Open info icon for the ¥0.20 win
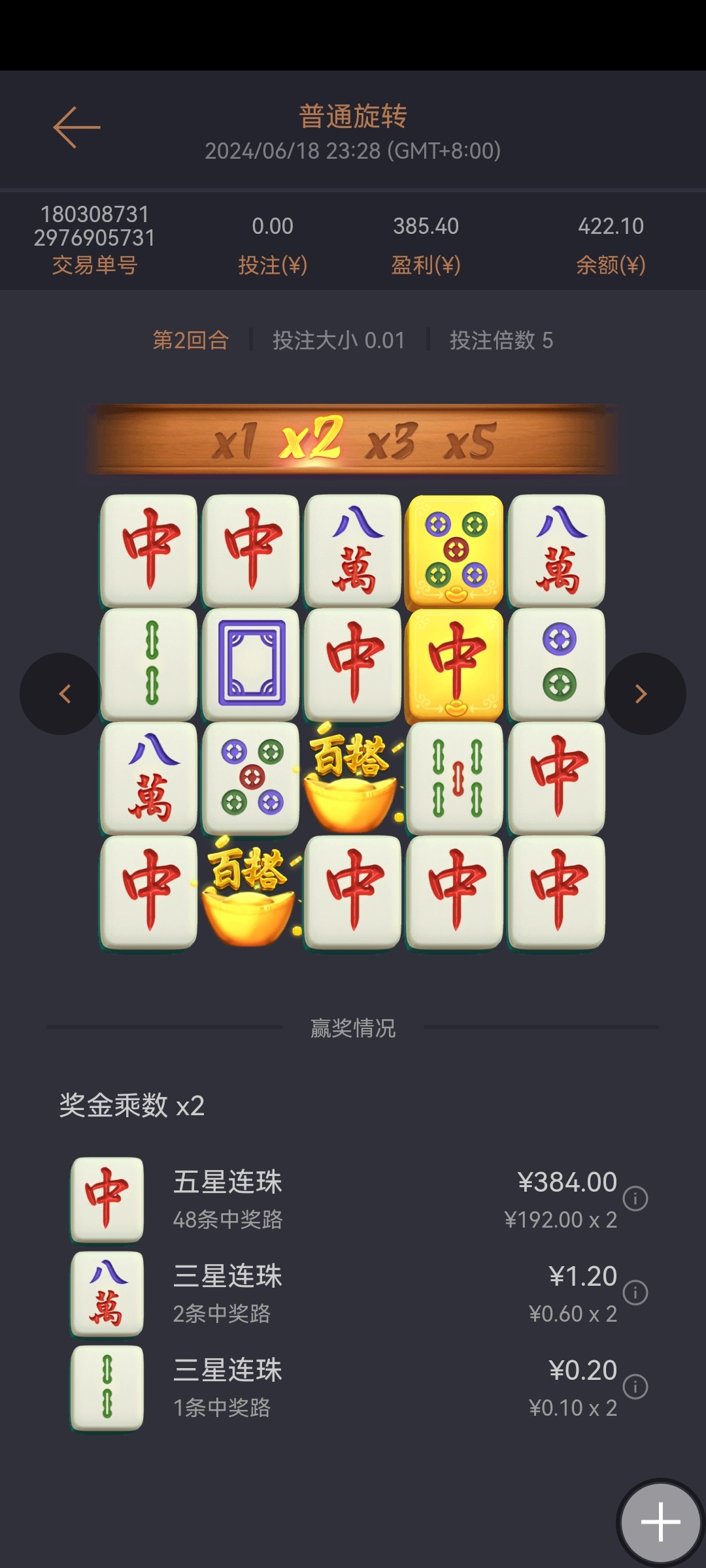Screen dimensions: 706x1568 click(635, 1386)
